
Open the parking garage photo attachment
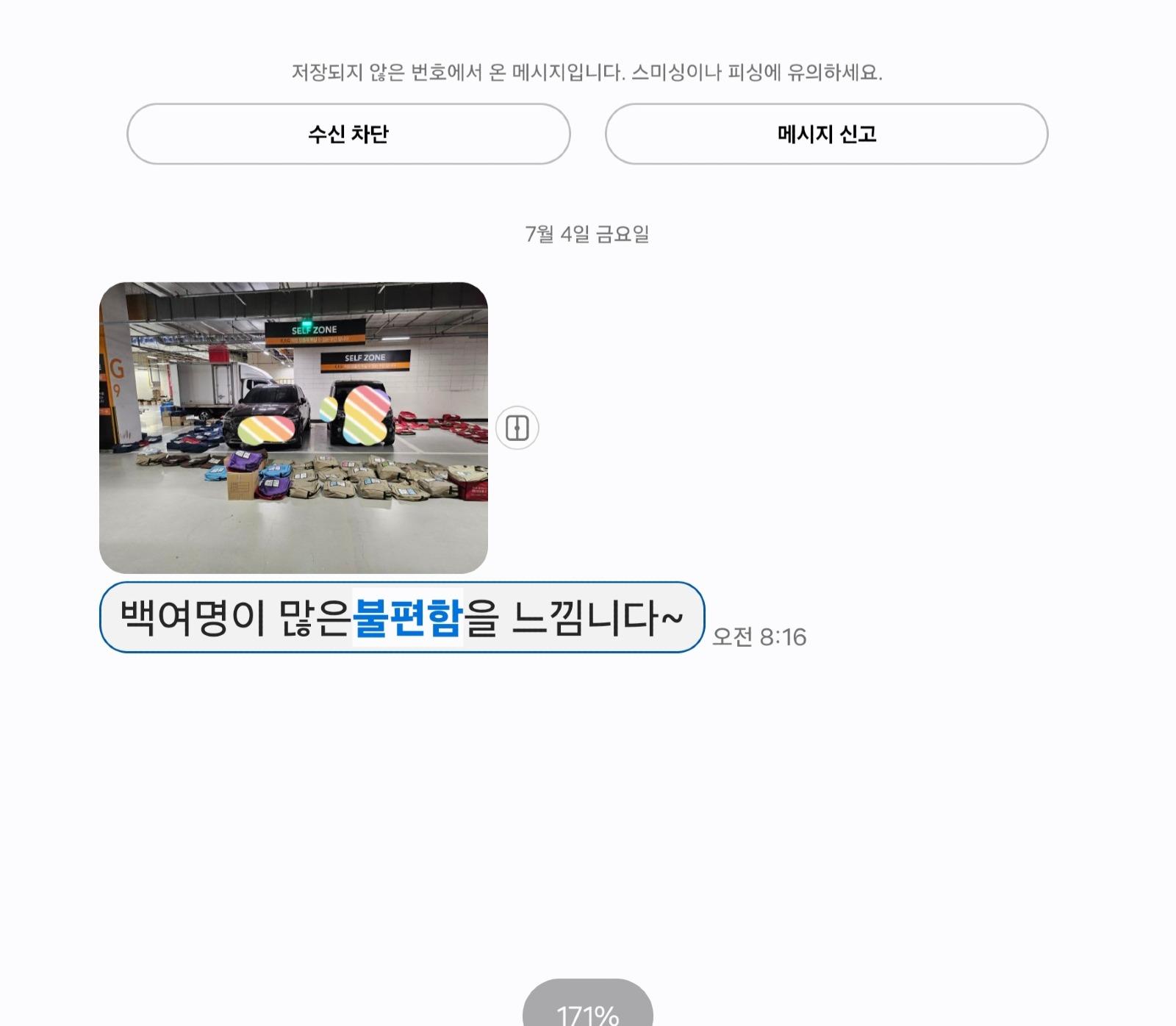click(x=293, y=428)
